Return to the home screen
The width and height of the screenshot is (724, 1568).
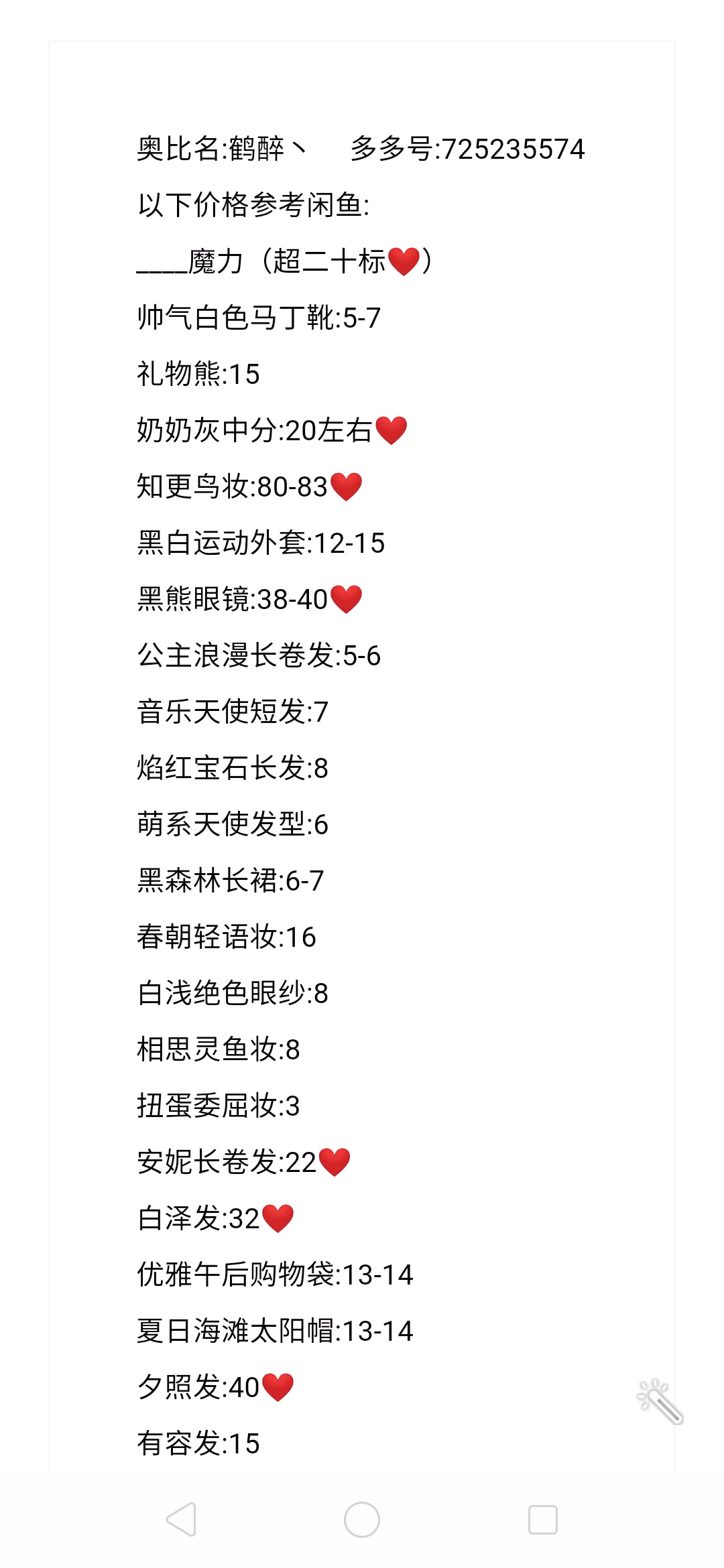tap(362, 1519)
